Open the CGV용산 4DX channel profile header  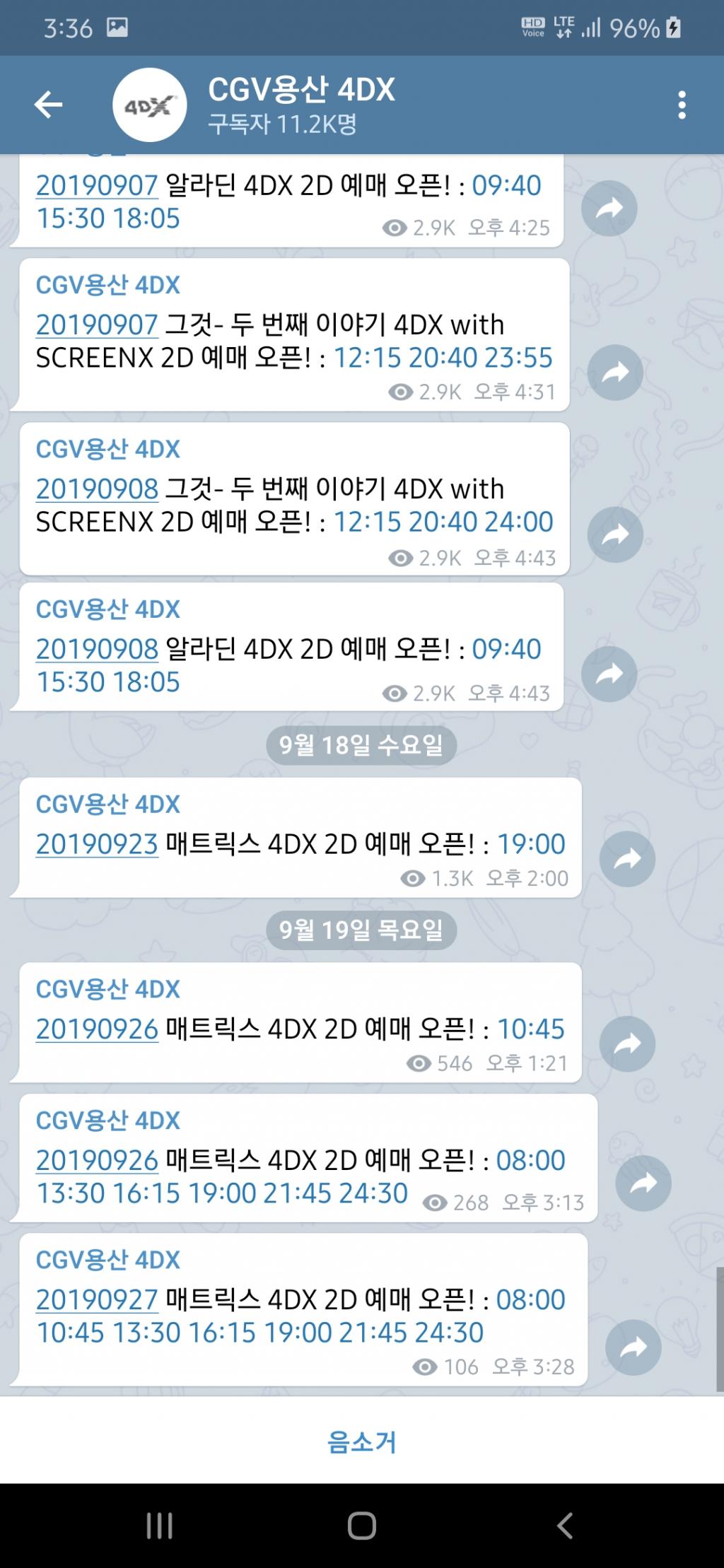(302, 105)
